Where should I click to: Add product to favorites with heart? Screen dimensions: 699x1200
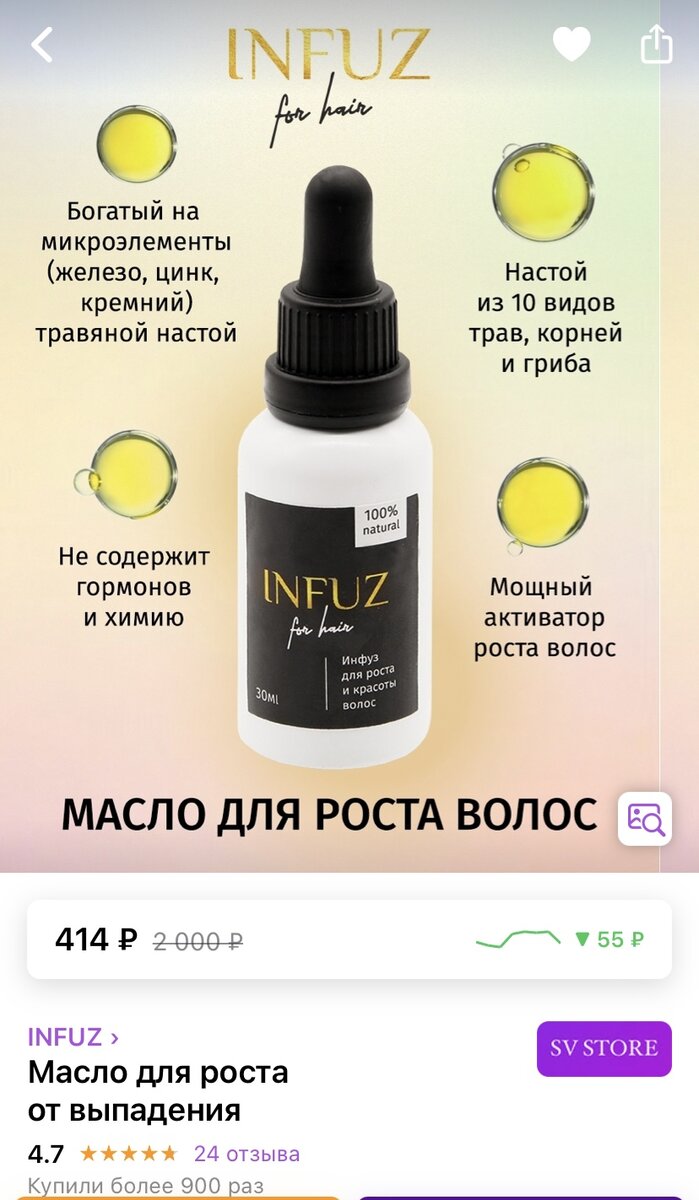[x=572, y=44]
